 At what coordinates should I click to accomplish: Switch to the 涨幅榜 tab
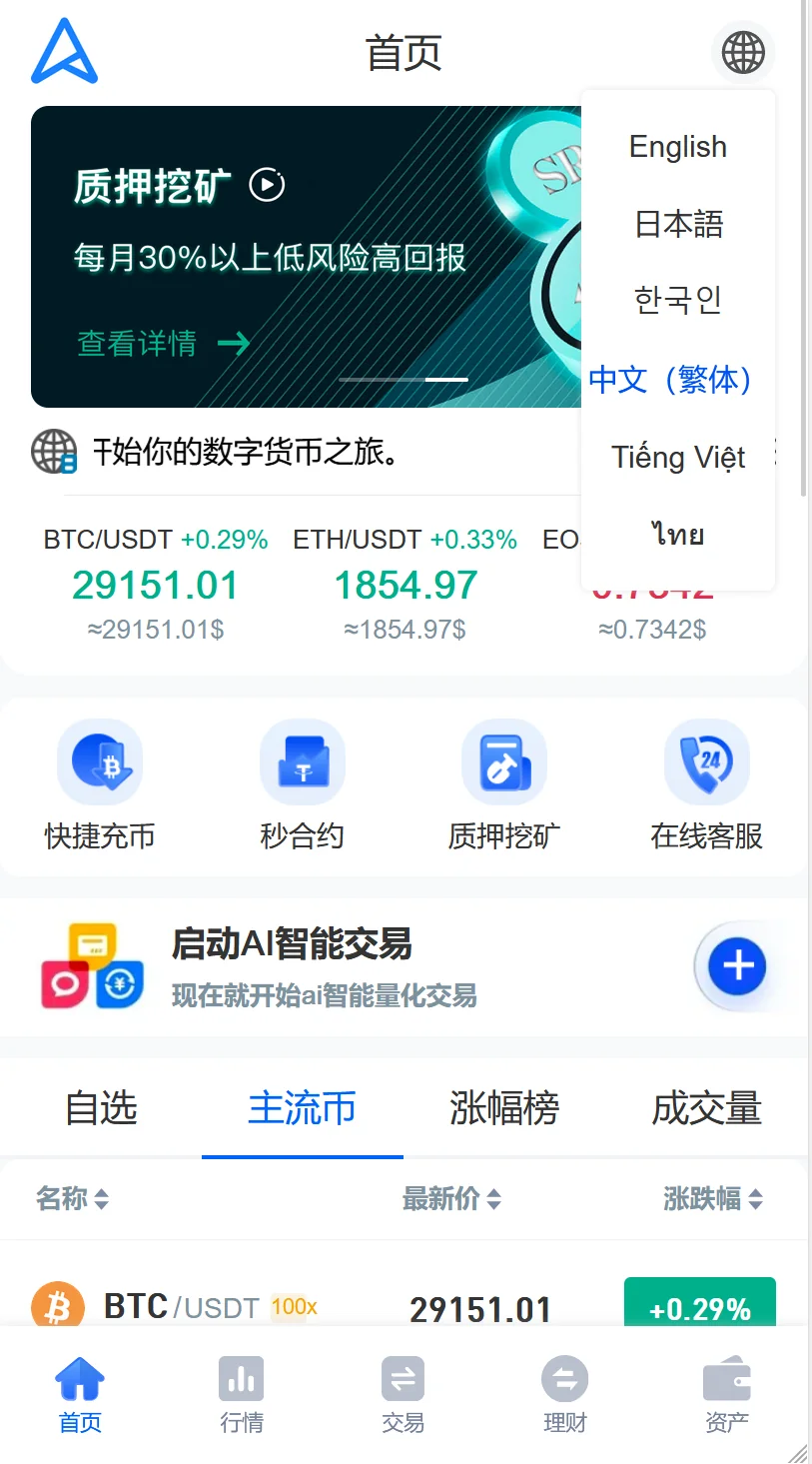(x=504, y=1109)
